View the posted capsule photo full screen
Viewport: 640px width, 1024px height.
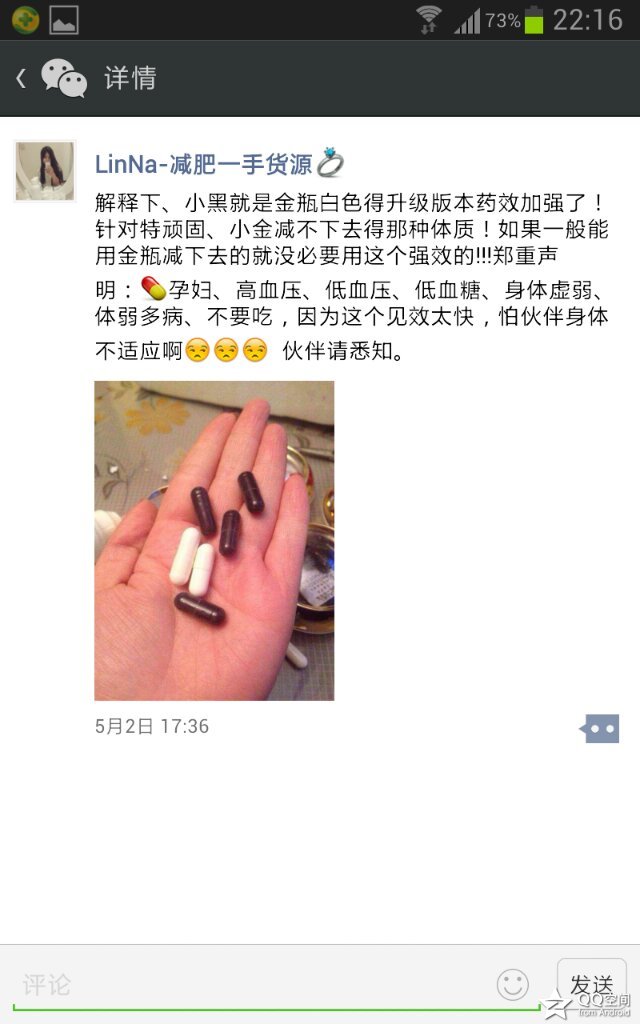pos(214,540)
